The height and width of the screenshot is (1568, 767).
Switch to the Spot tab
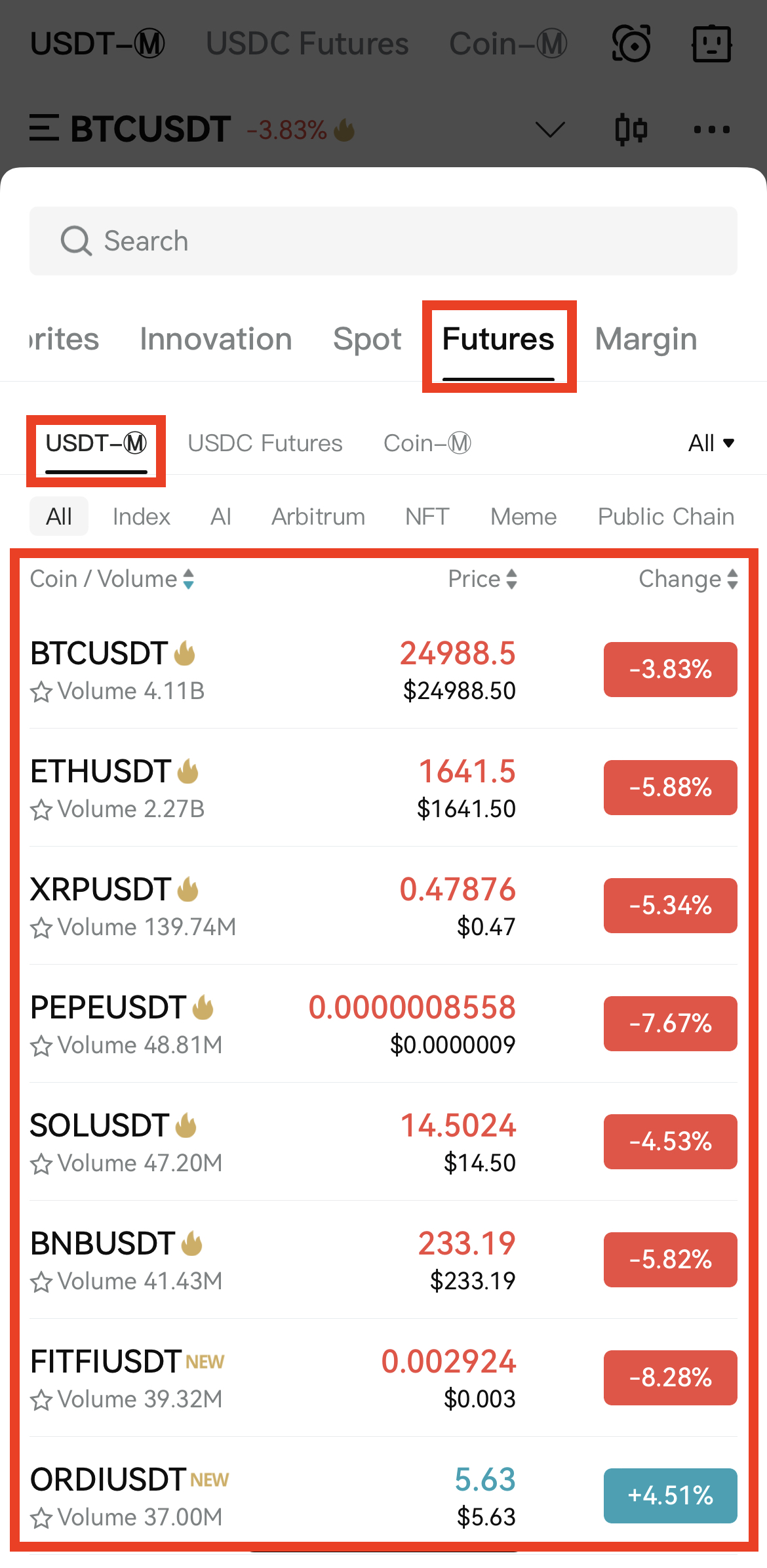point(367,340)
